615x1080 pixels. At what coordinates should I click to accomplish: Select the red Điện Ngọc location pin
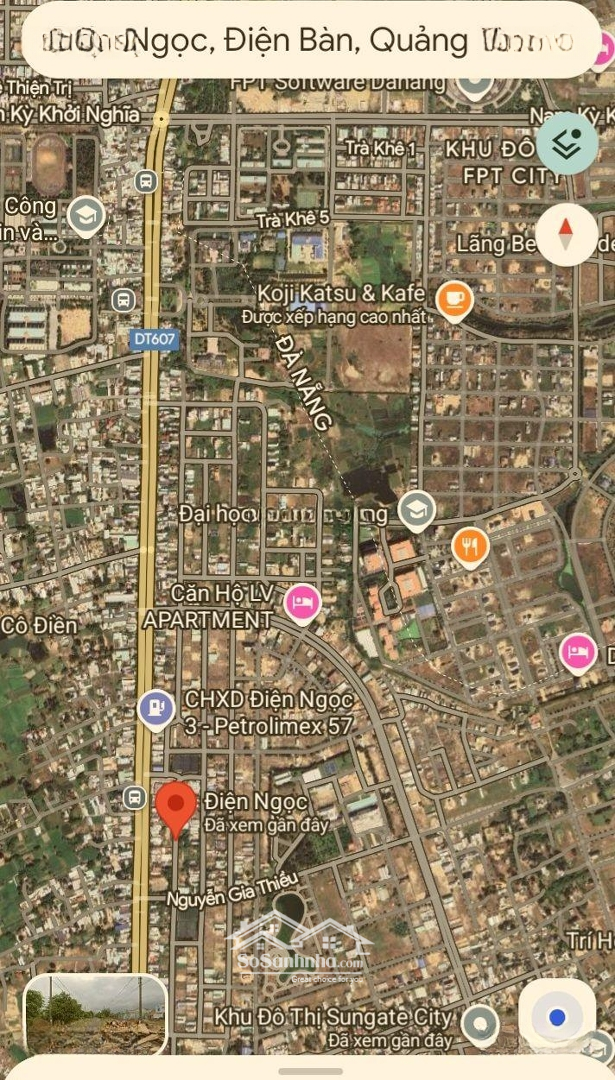pyautogui.click(x=176, y=807)
